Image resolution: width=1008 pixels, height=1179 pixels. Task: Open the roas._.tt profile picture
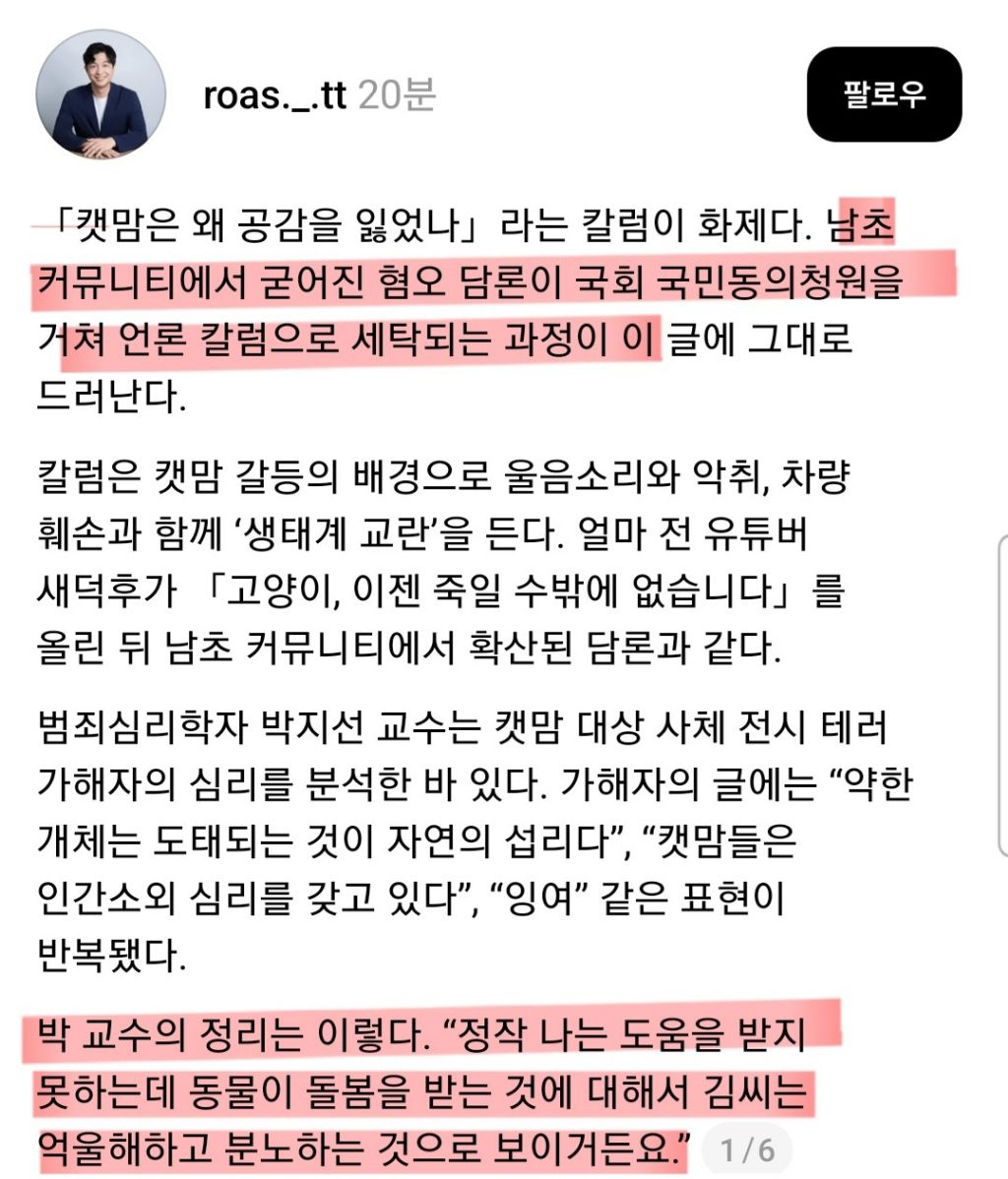100,94
